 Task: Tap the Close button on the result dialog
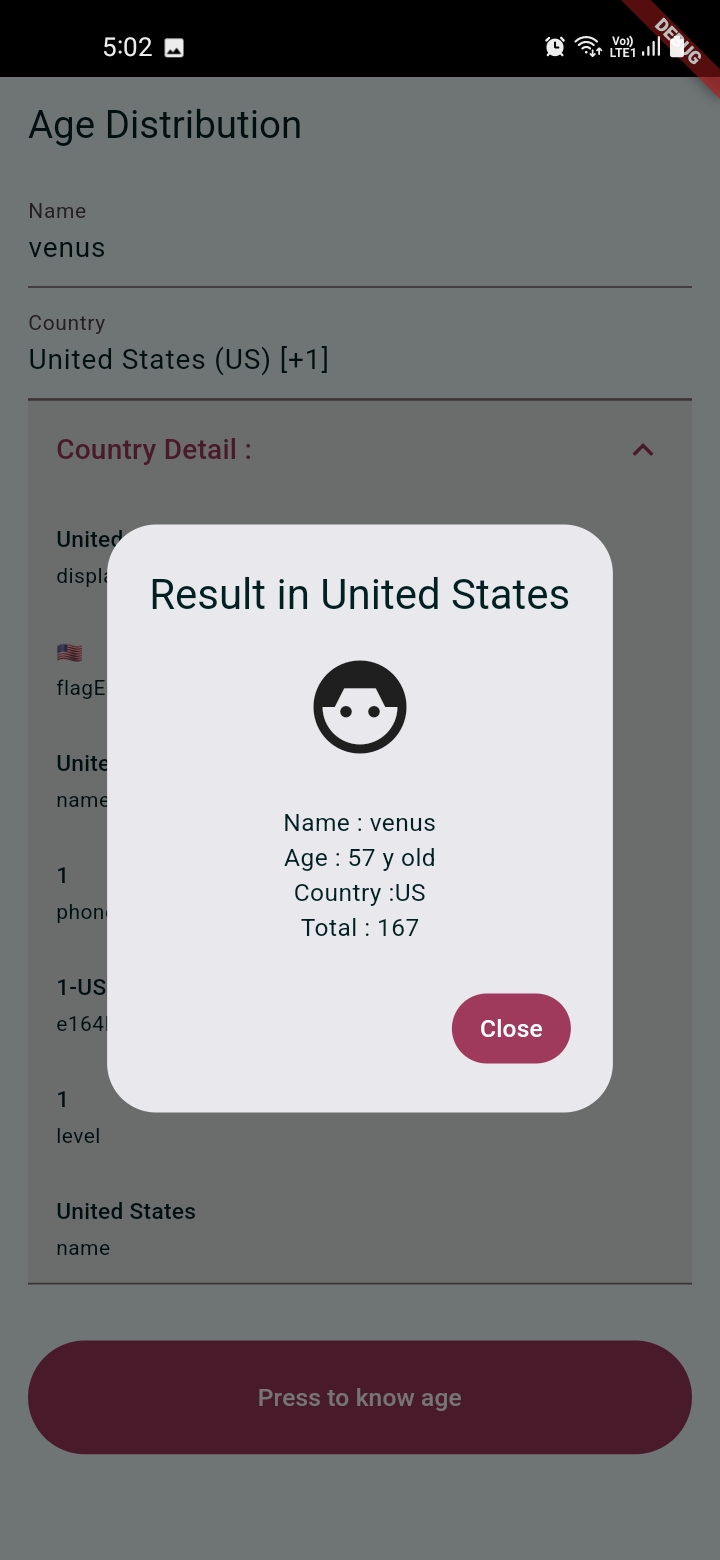[511, 1028]
